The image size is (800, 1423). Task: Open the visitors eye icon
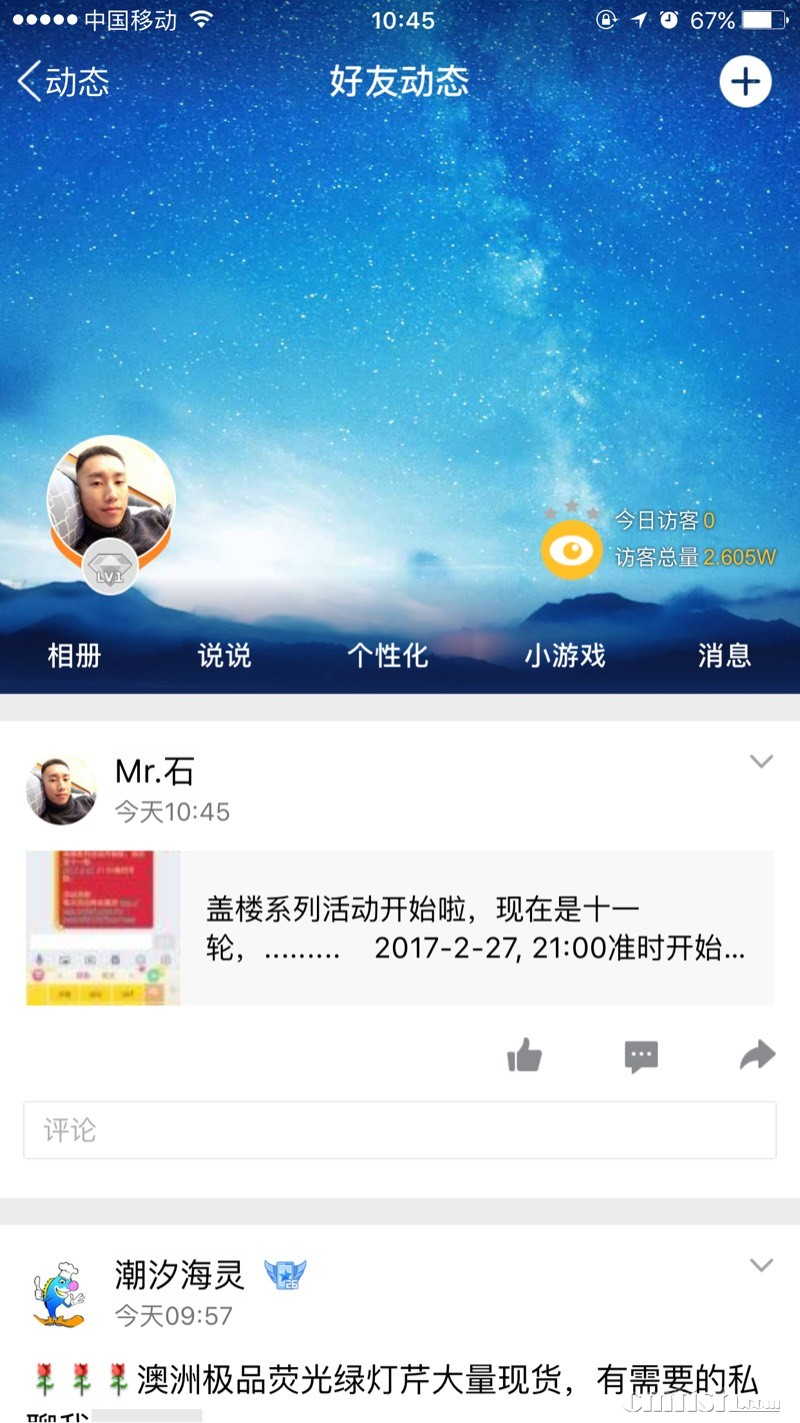571,550
